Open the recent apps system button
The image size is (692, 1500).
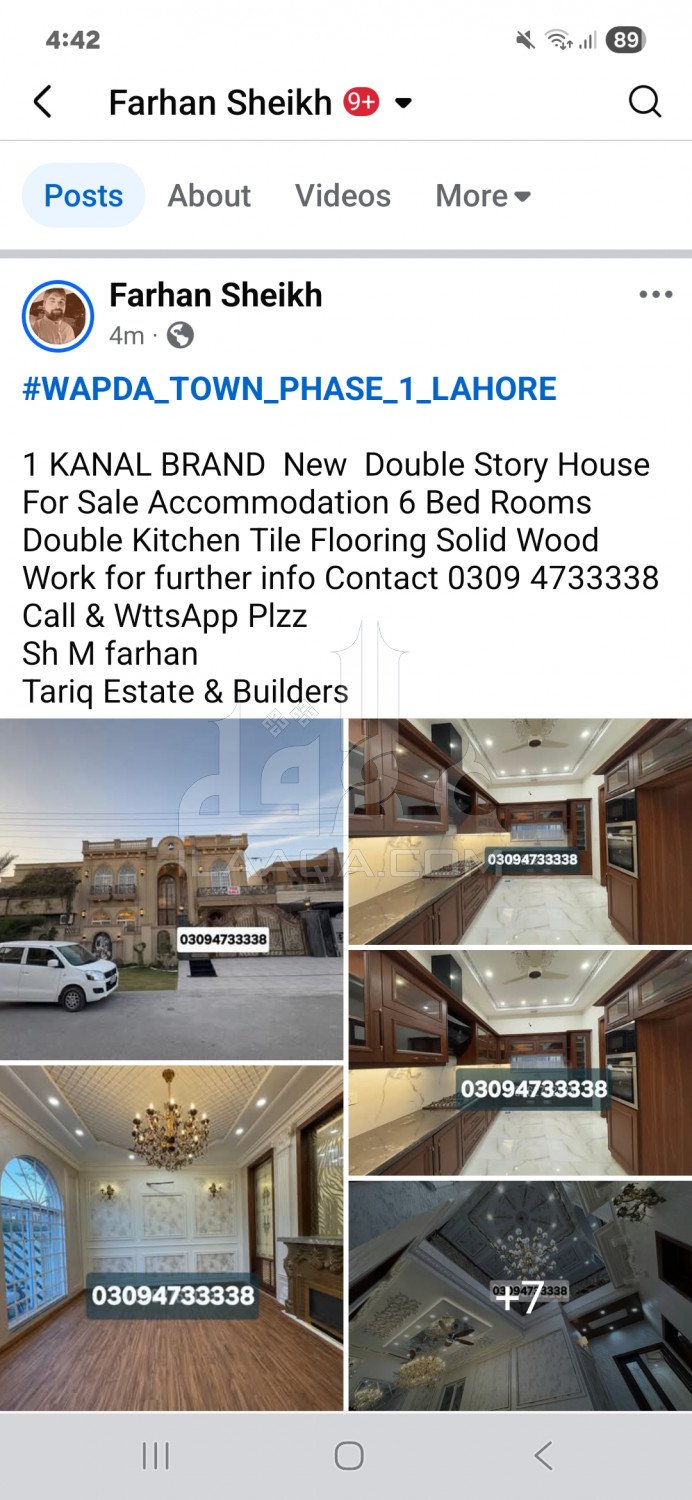pyautogui.click(x=156, y=1456)
